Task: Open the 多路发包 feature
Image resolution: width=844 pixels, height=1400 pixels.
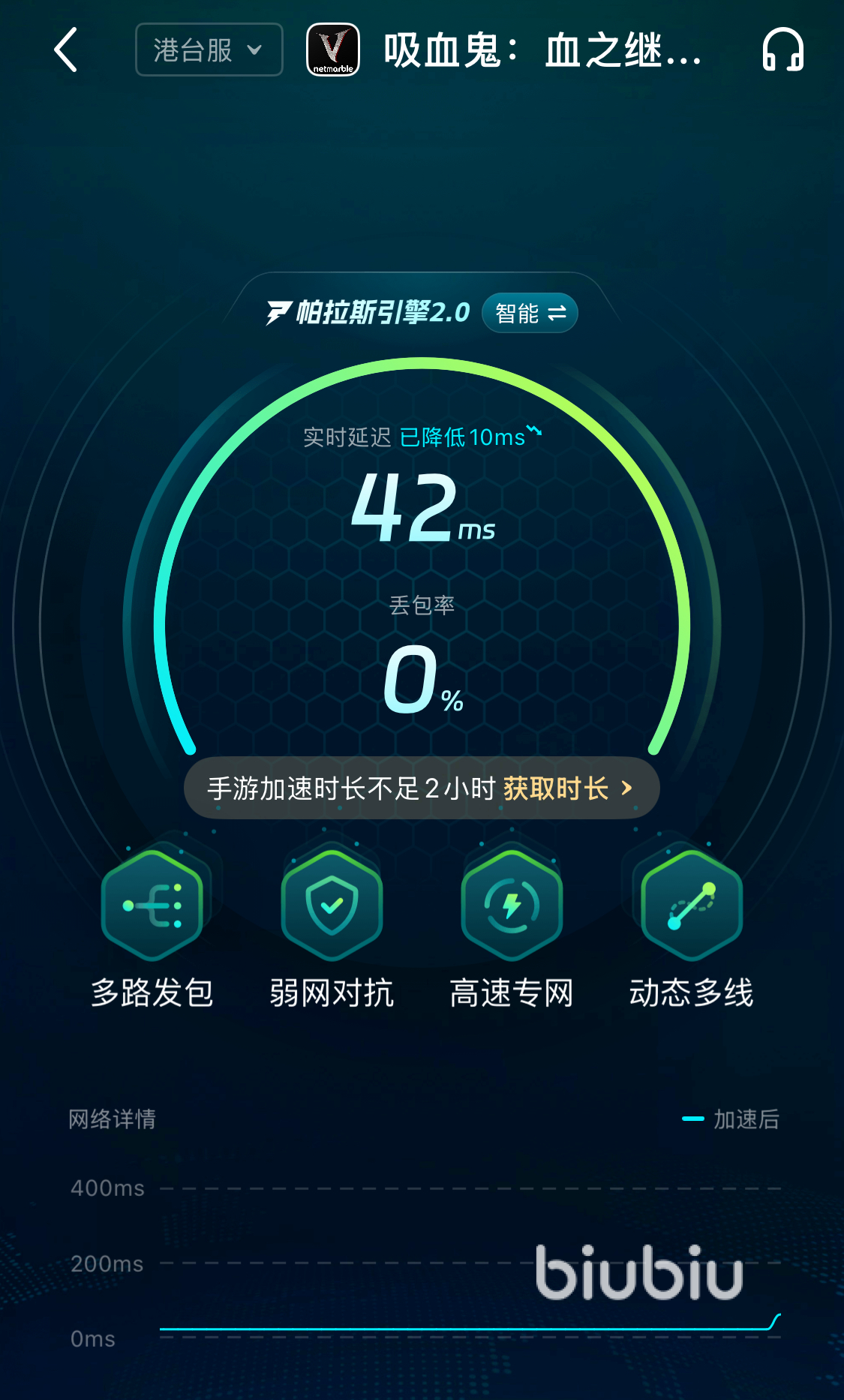Action: tap(152, 906)
